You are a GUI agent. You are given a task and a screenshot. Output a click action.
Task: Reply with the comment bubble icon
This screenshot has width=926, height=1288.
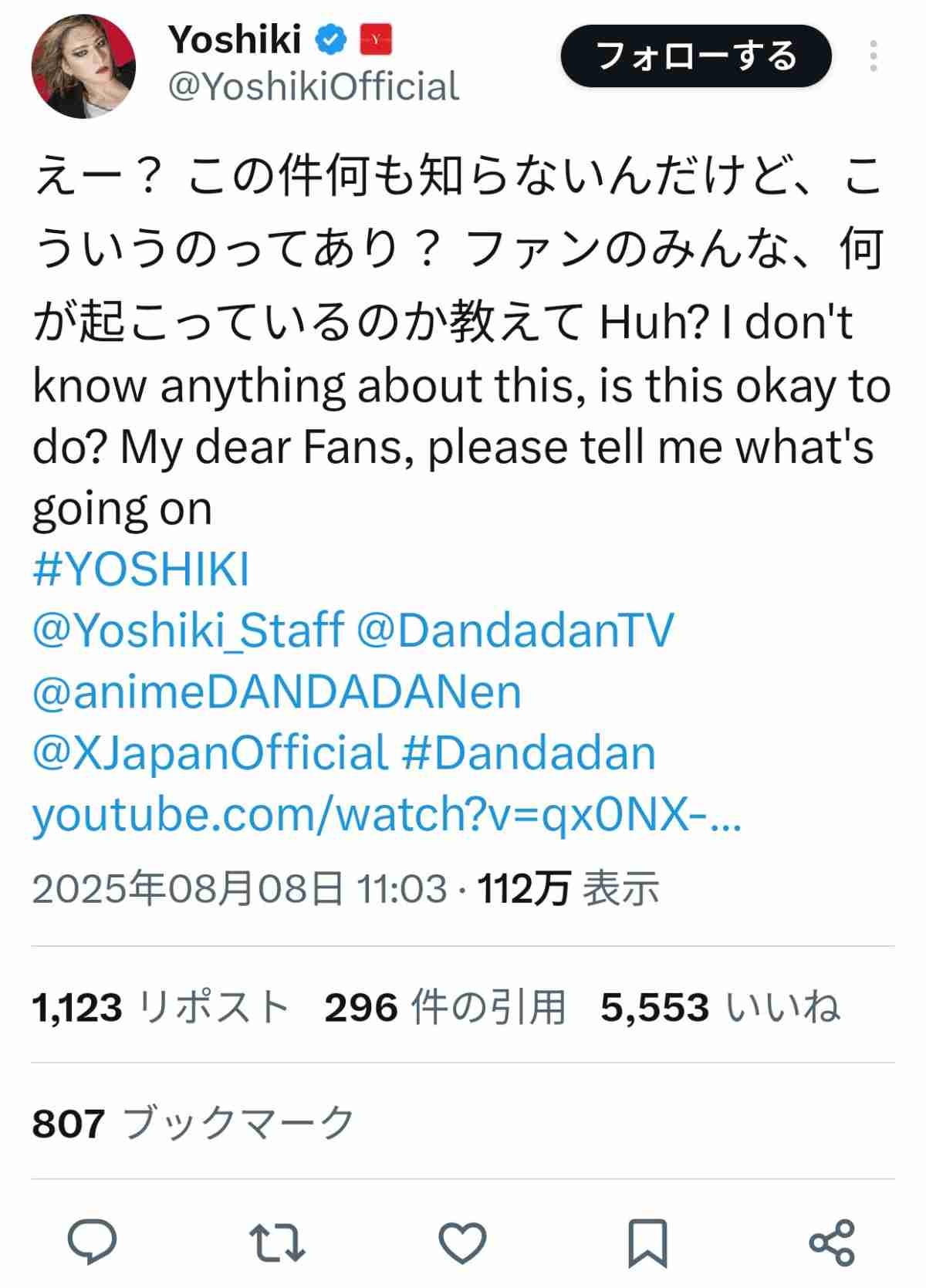coord(93,1242)
